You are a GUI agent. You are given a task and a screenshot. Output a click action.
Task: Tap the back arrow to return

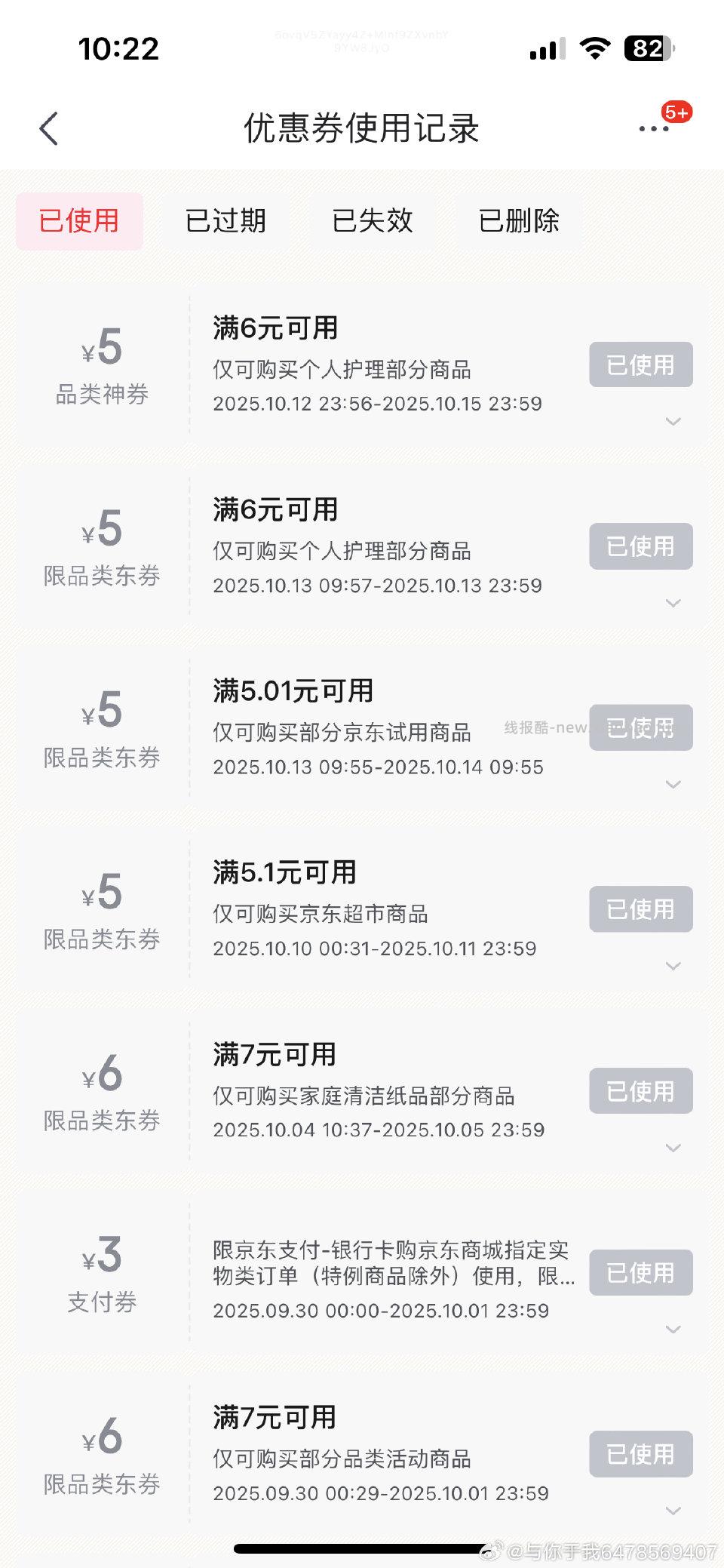point(50,128)
